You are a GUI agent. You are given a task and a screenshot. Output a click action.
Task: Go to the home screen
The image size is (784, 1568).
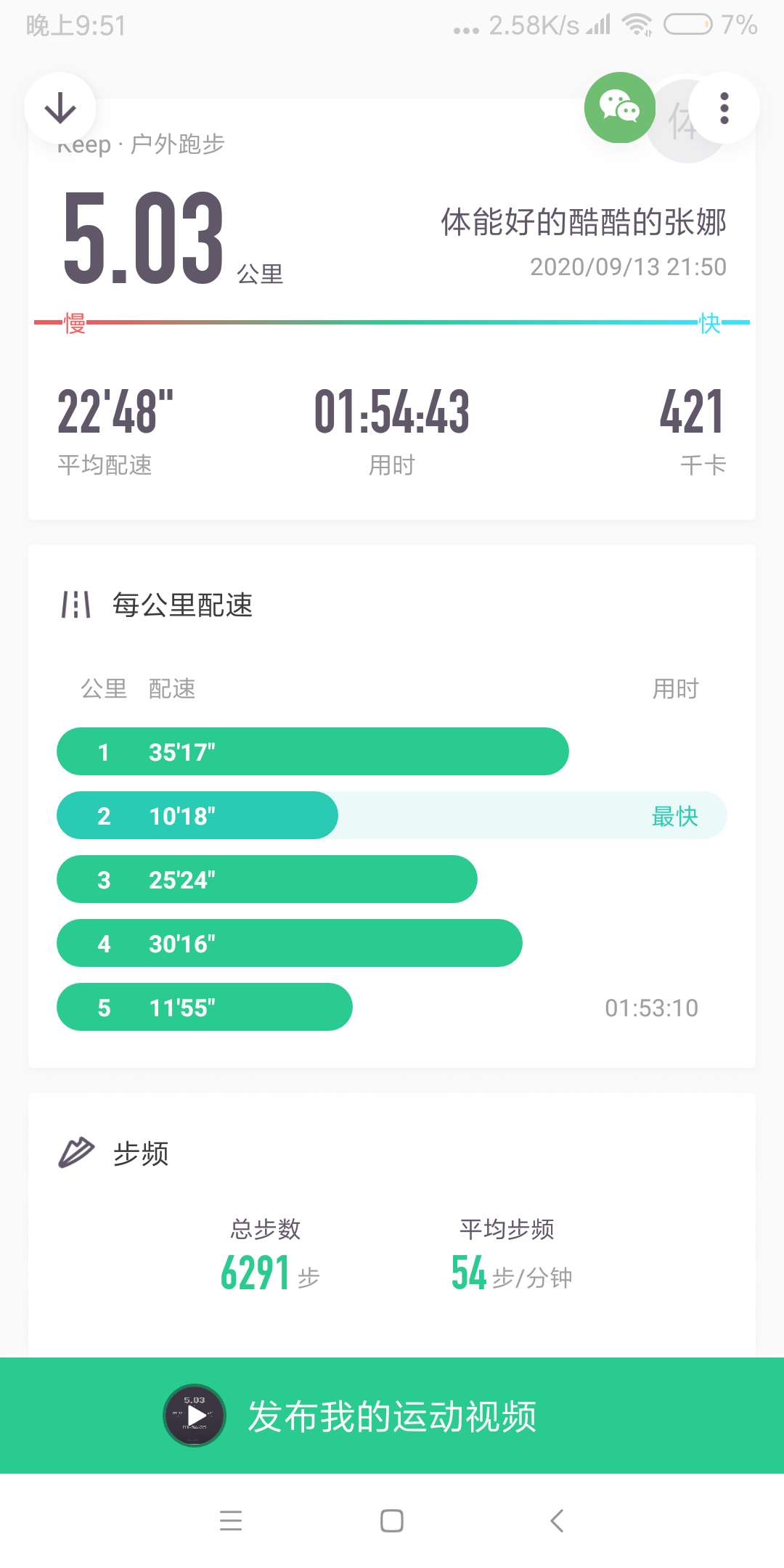pos(392,1520)
